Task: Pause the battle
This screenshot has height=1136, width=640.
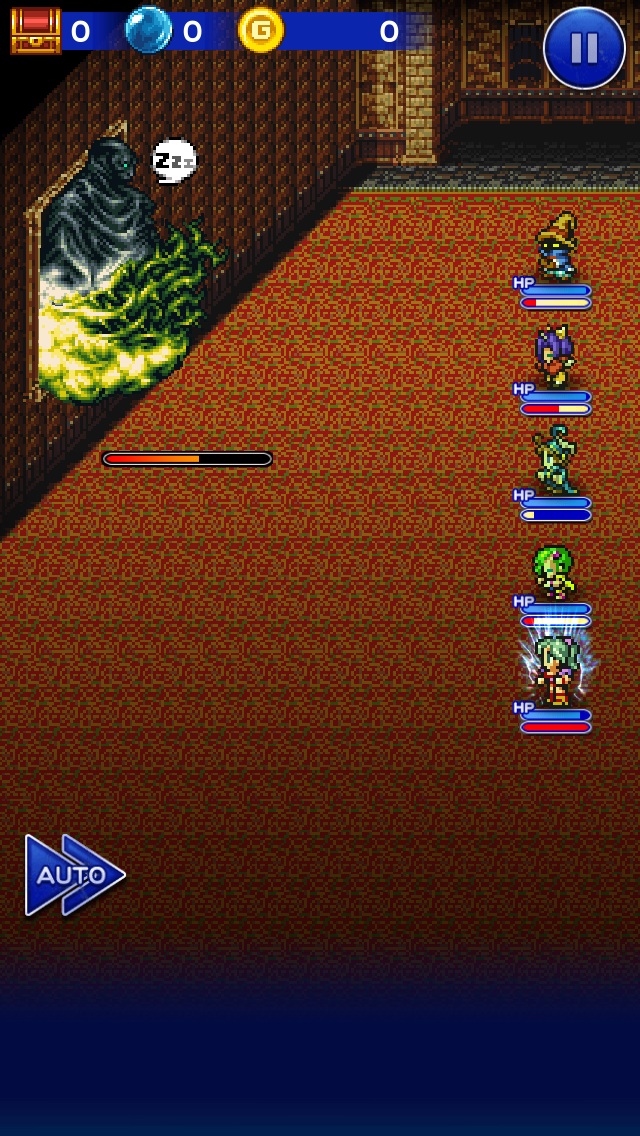Action: coord(584,47)
